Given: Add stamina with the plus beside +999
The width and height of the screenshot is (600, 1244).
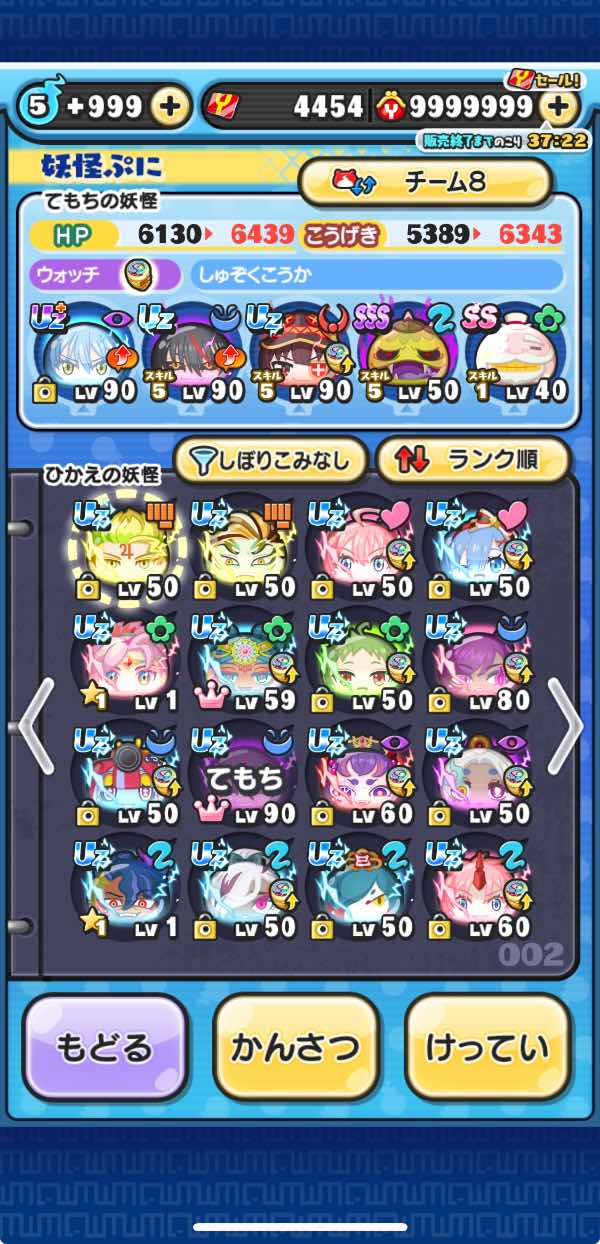Looking at the screenshot, I should coord(171,106).
